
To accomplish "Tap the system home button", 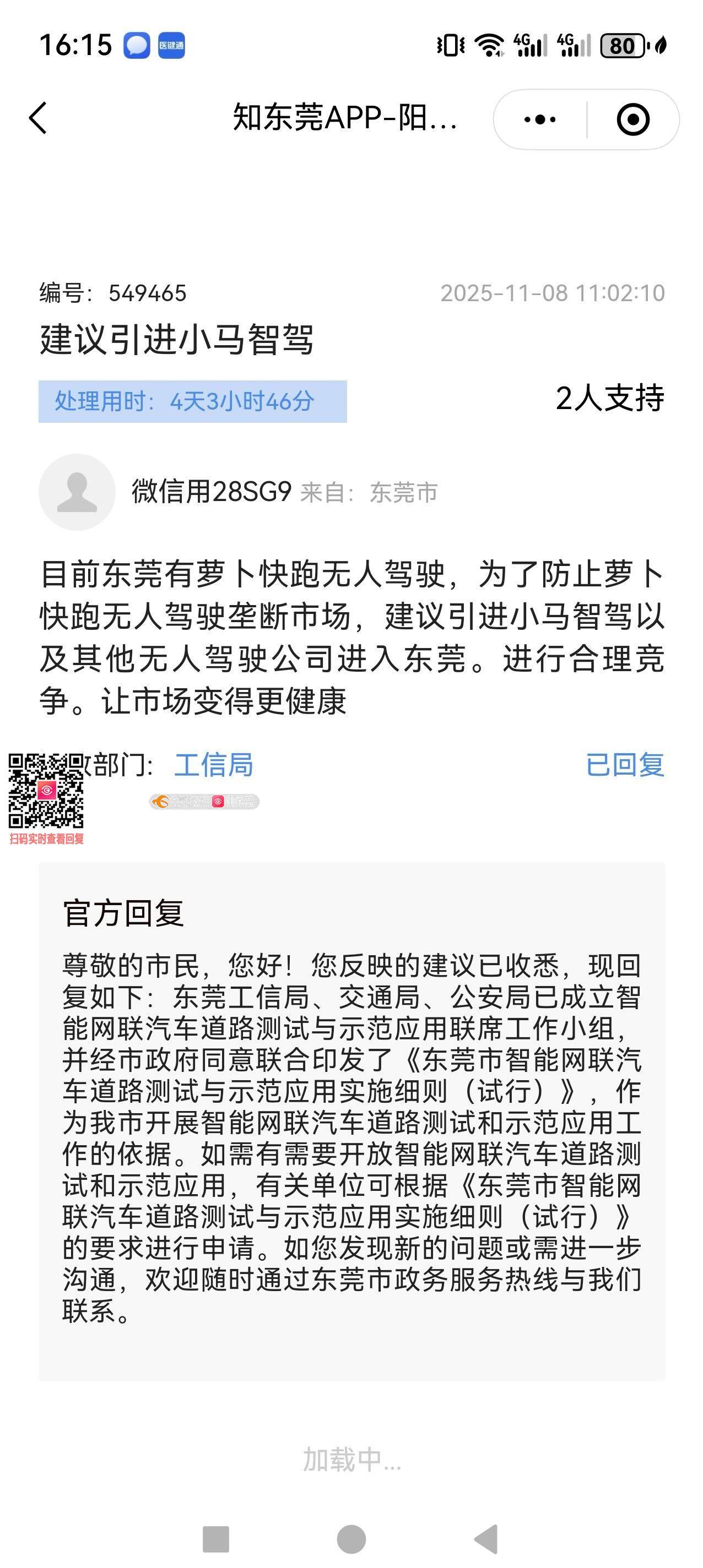I will tap(351, 1539).
